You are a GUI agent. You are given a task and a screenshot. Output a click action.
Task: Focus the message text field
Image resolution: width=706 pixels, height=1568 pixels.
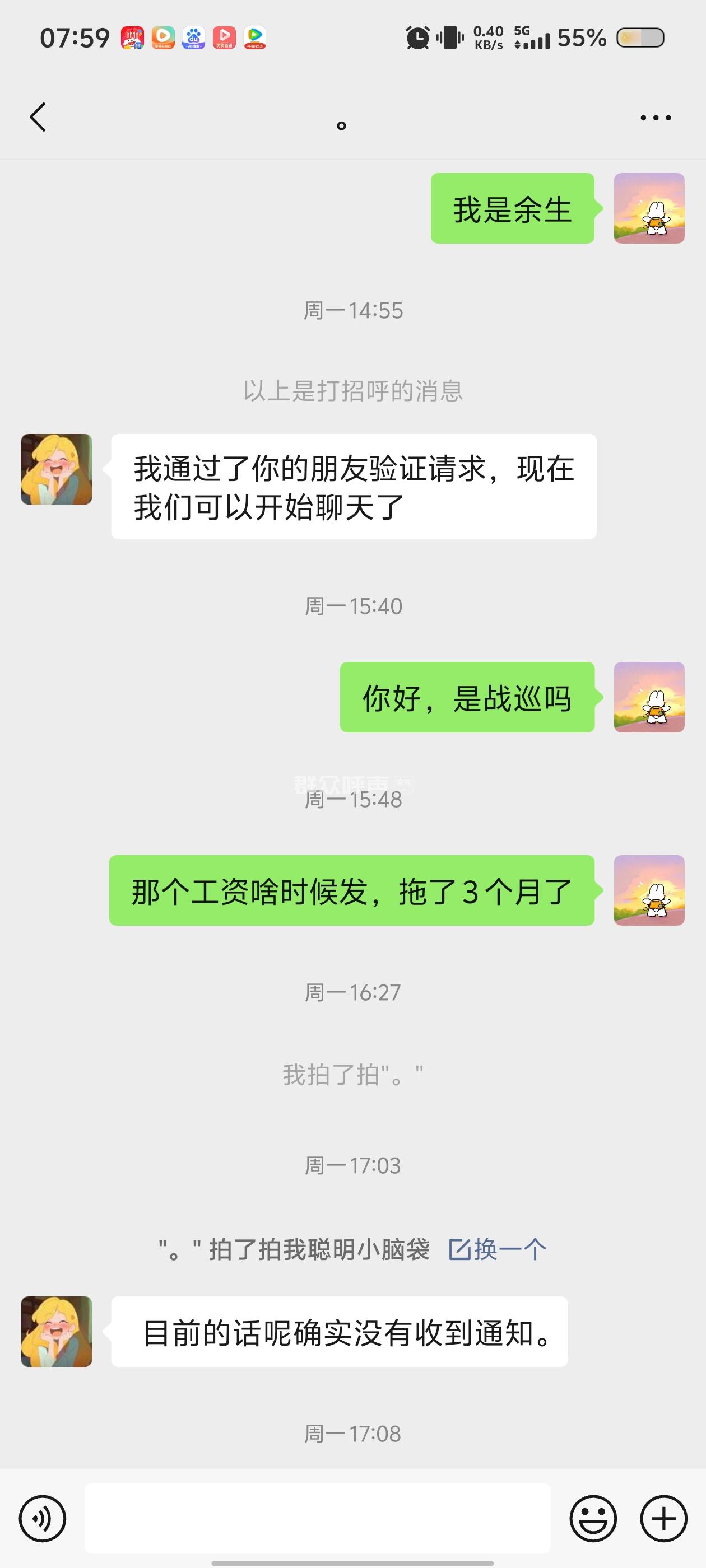pos(317,1518)
